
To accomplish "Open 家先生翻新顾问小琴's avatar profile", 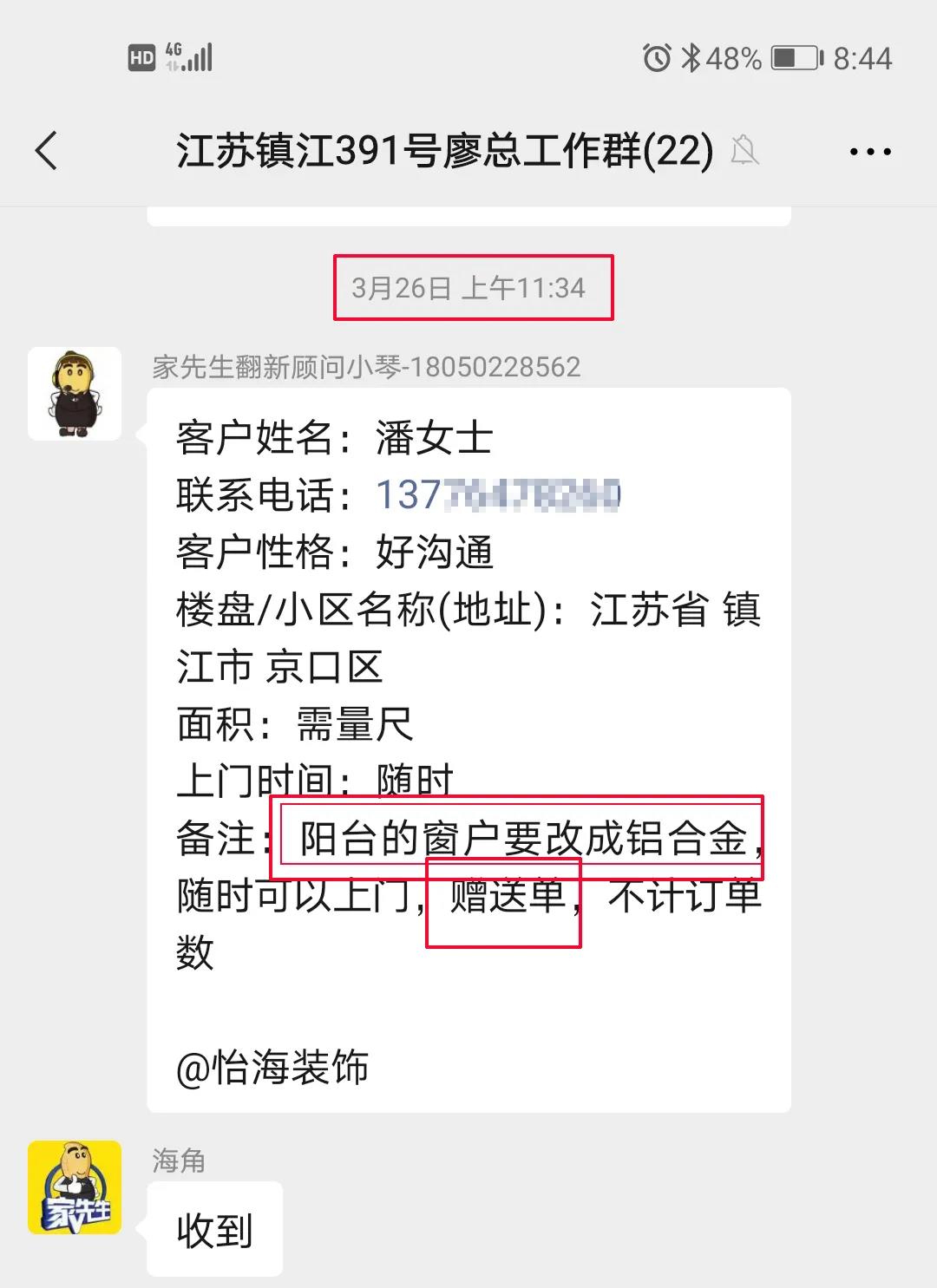I will 75,394.
